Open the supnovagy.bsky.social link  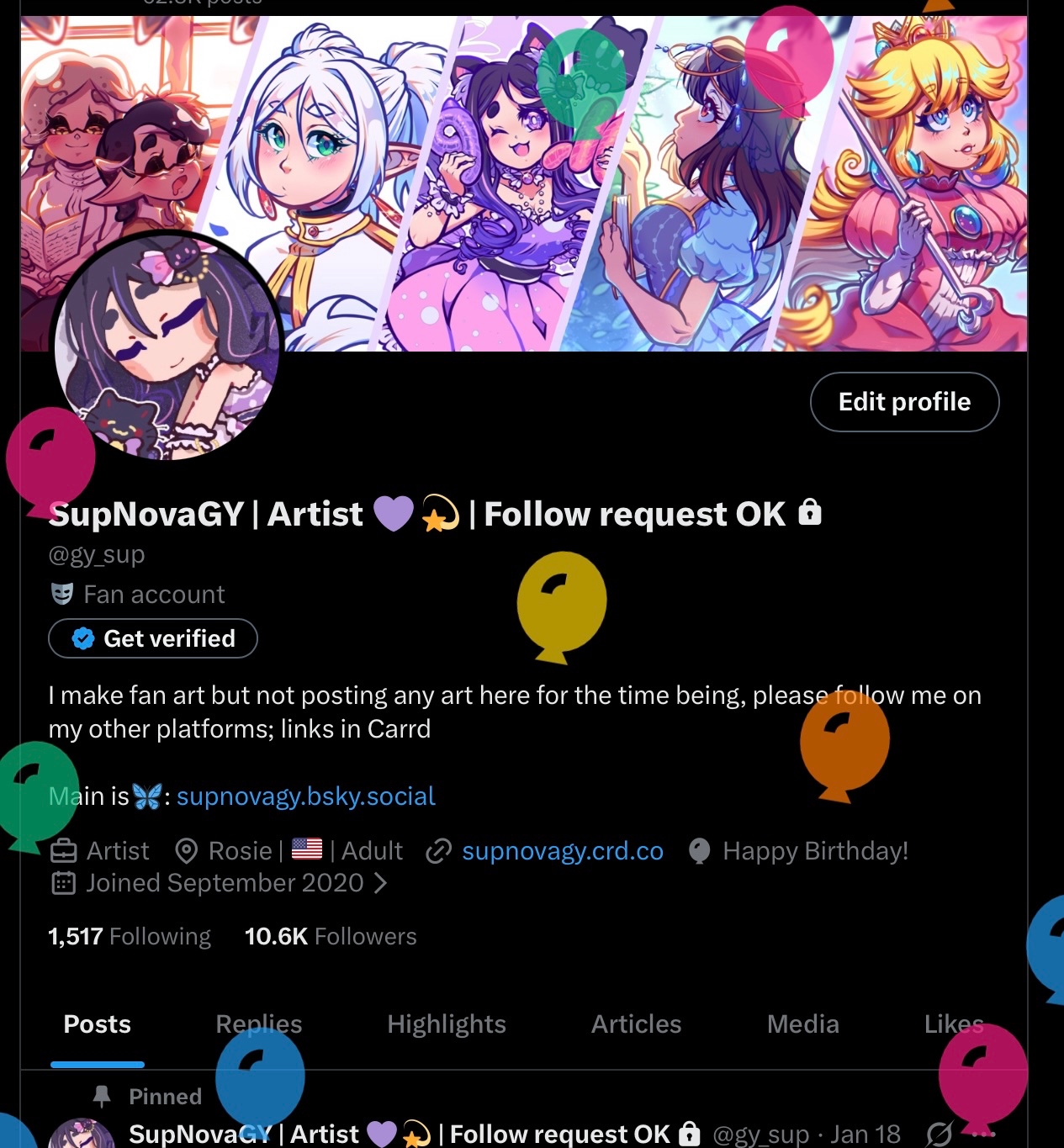click(305, 796)
